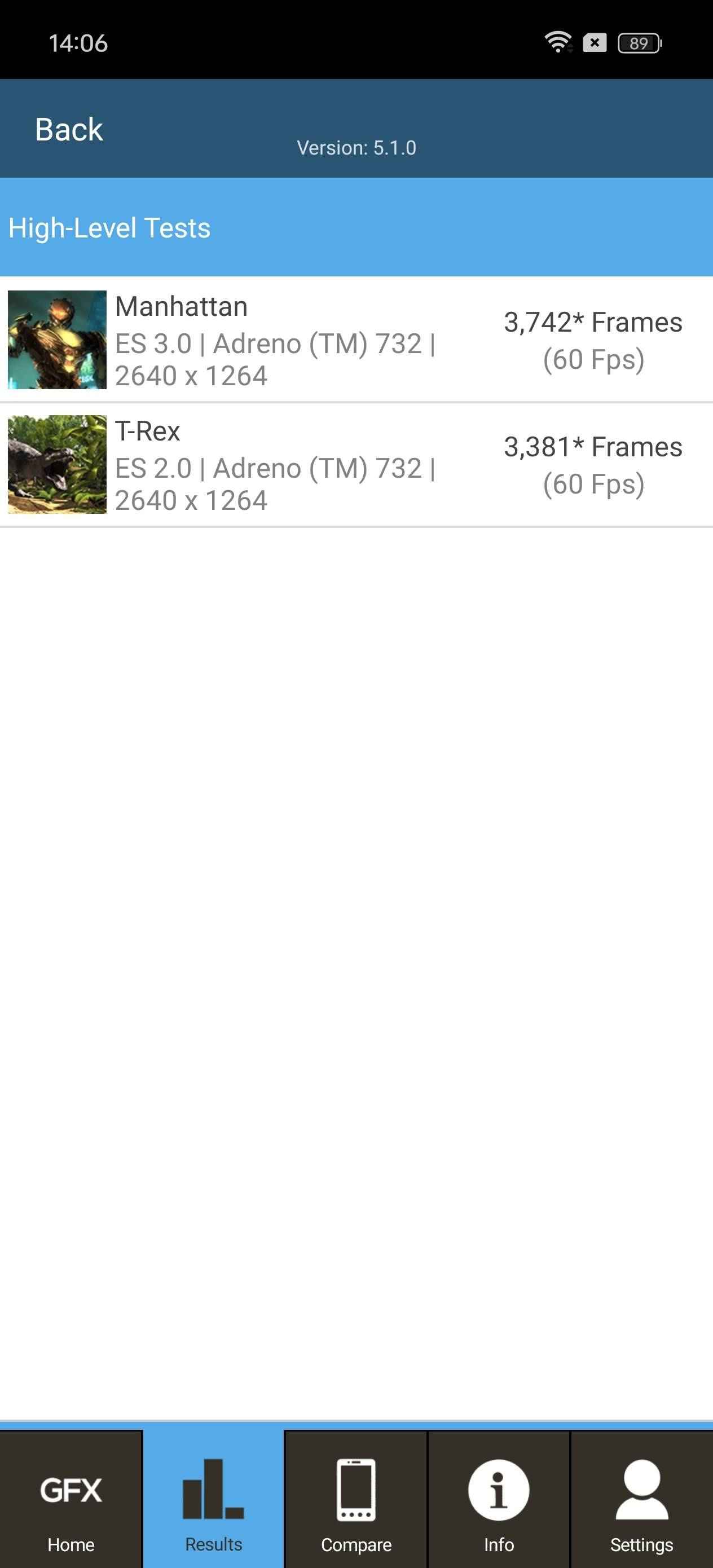The image size is (713, 1568).
Task: Tap the Back button
Action: [69, 129]
